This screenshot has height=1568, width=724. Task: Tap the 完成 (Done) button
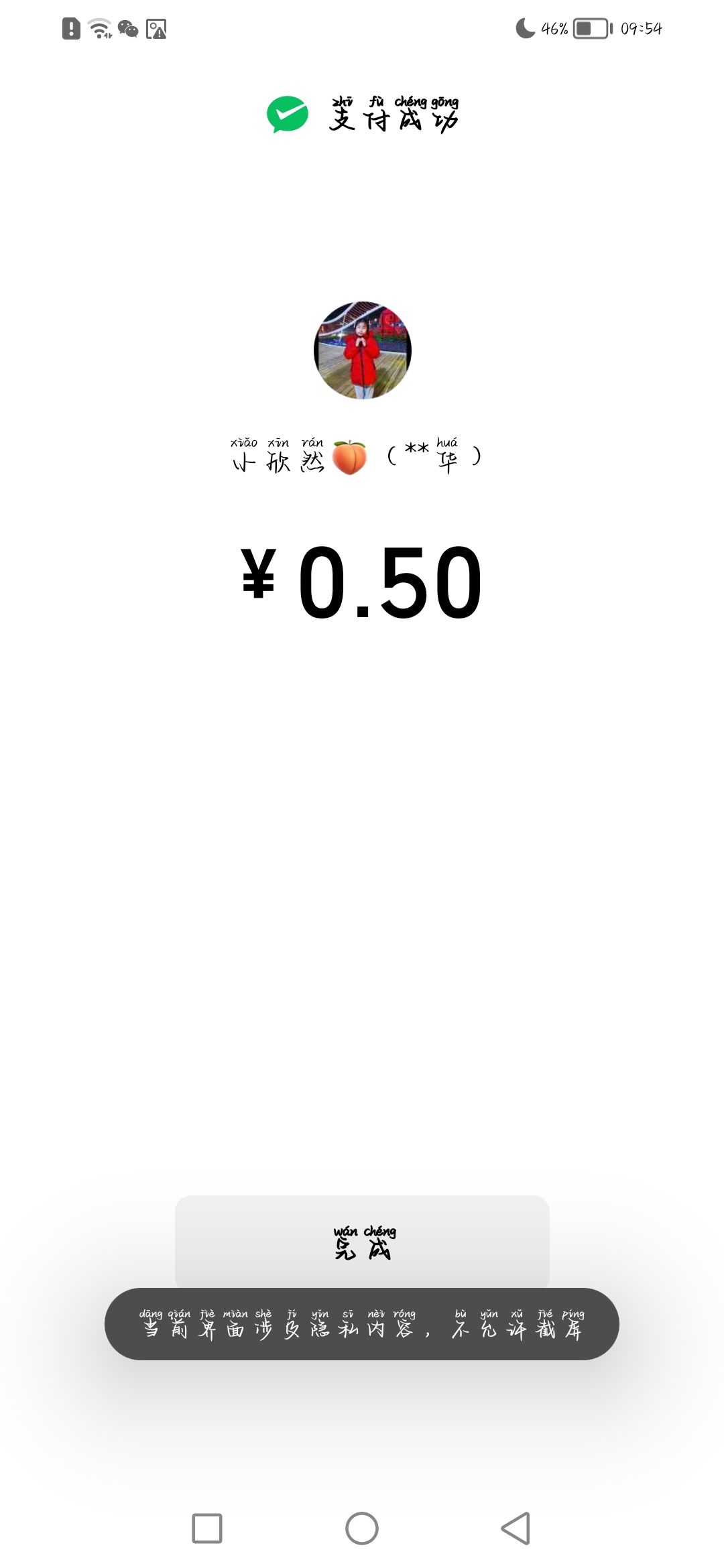(x=362, y=1241)
